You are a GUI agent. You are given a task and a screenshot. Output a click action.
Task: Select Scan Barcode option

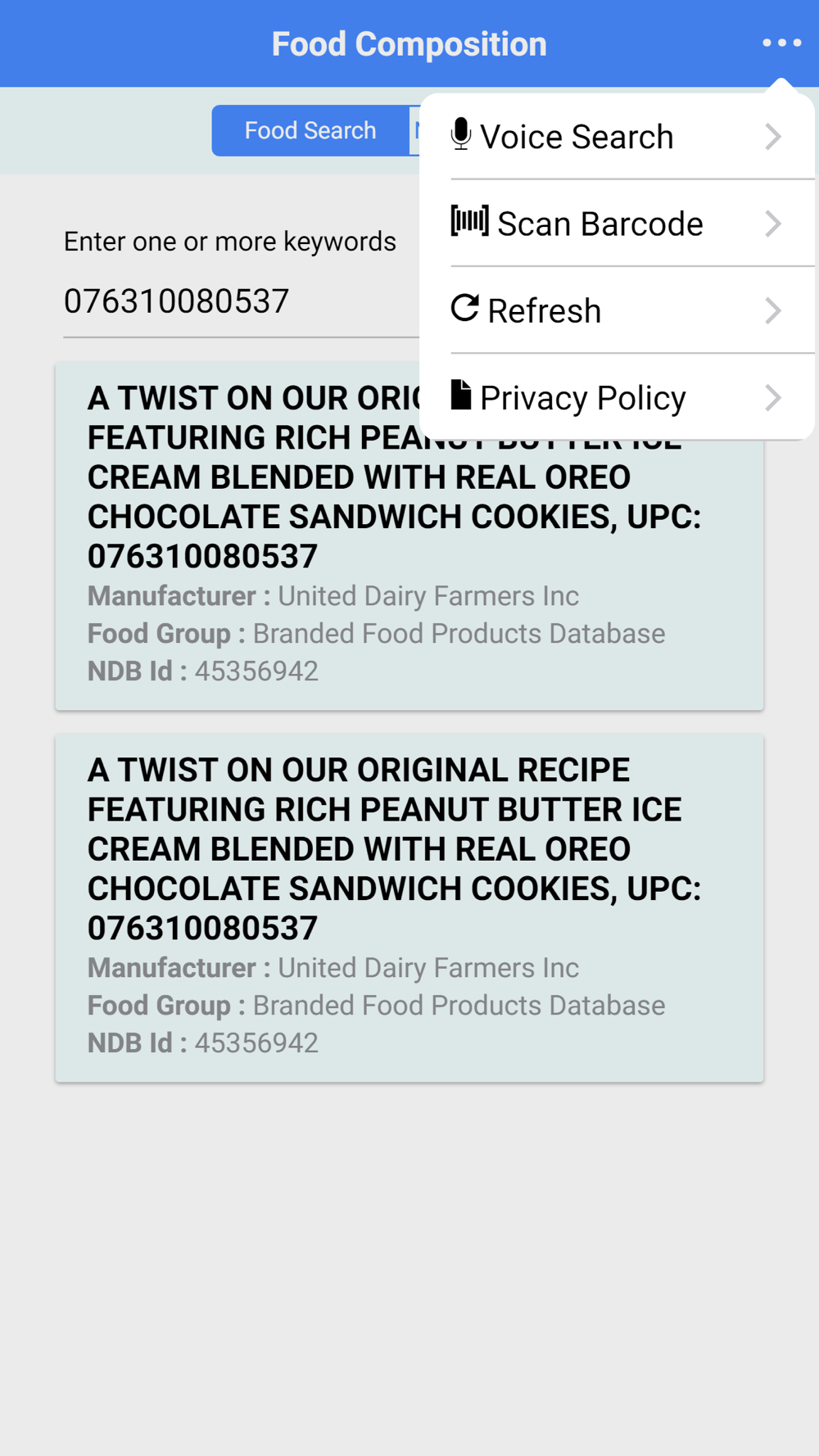[617, 224]
